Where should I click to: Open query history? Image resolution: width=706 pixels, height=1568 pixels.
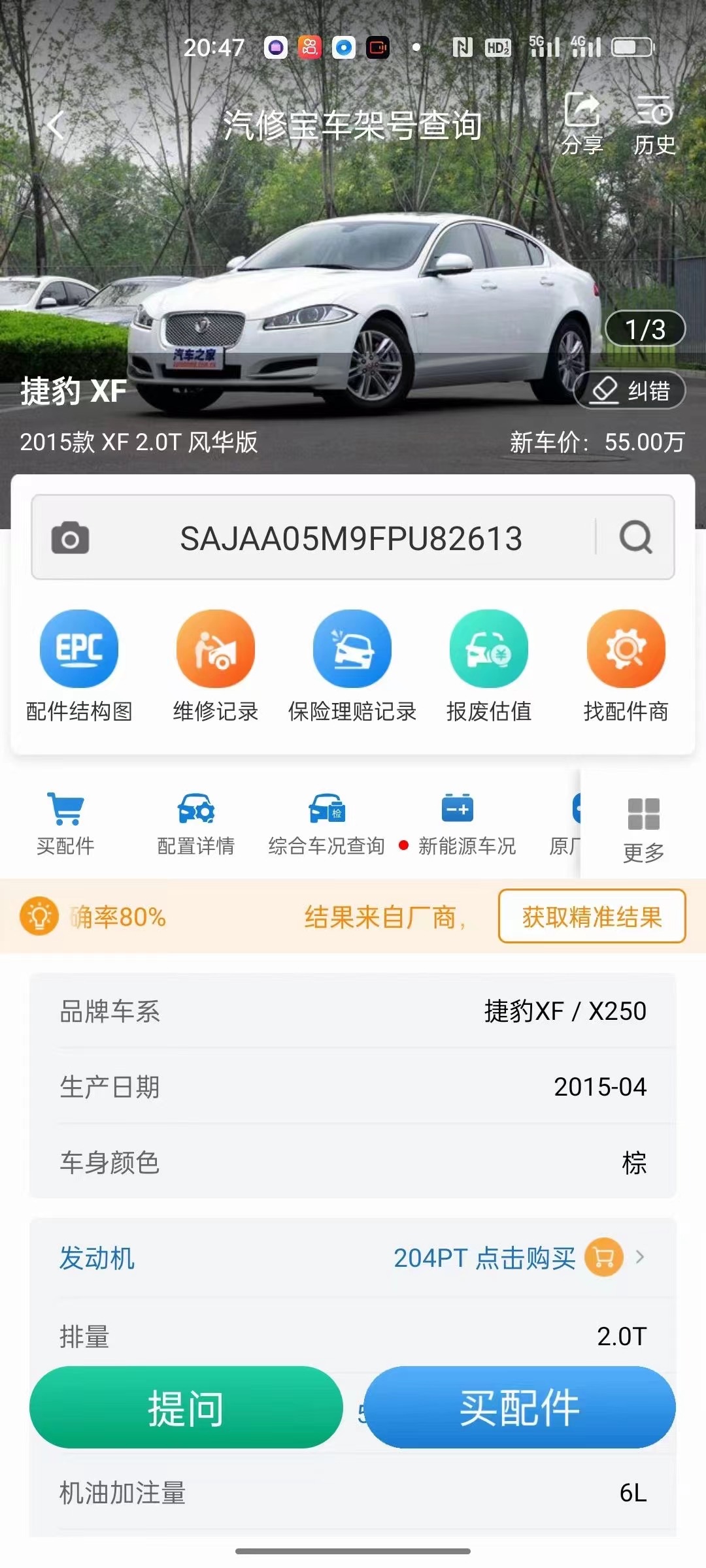coord(654,123)
